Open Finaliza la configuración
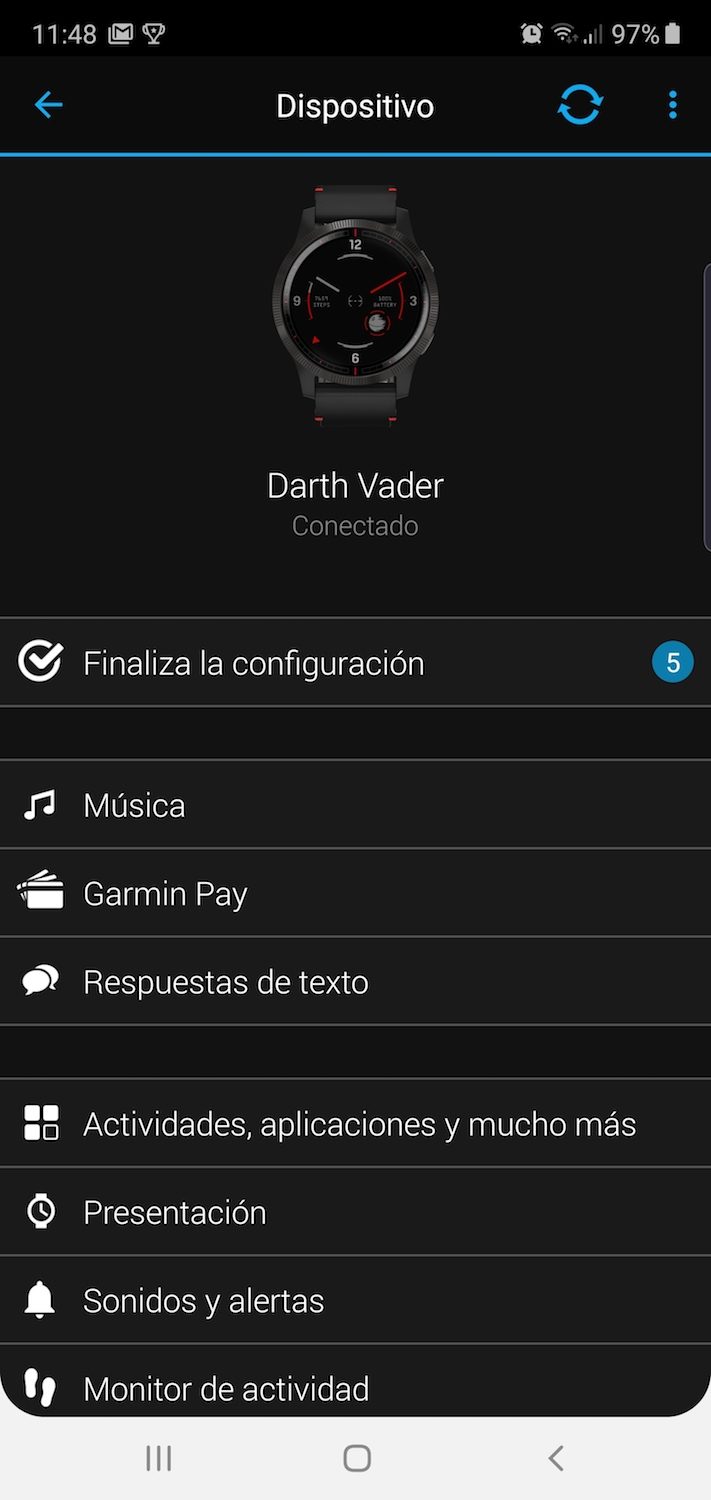The width and height of the screenshot is (711, 1500). [355, 663]
